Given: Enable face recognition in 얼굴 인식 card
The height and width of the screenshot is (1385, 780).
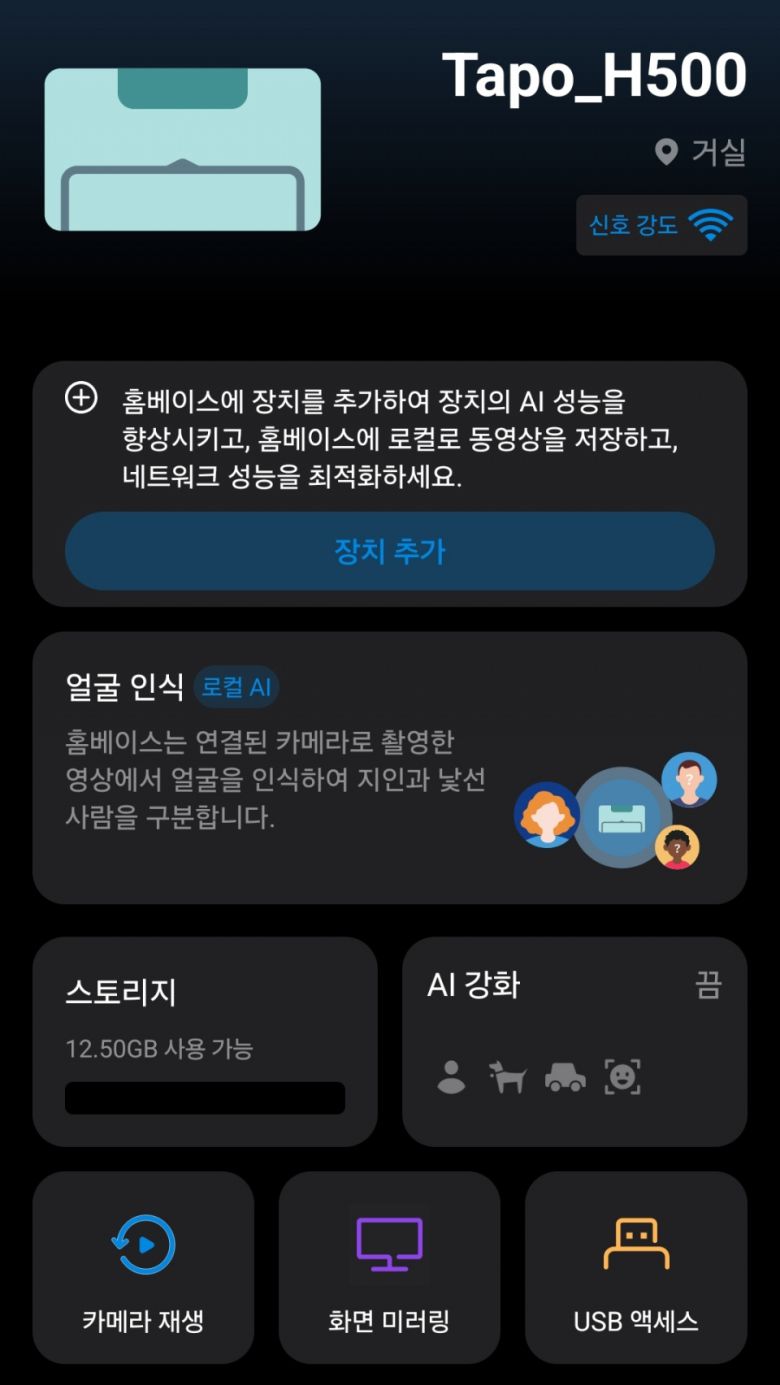Looking at the screenshot, I should 389,768.
